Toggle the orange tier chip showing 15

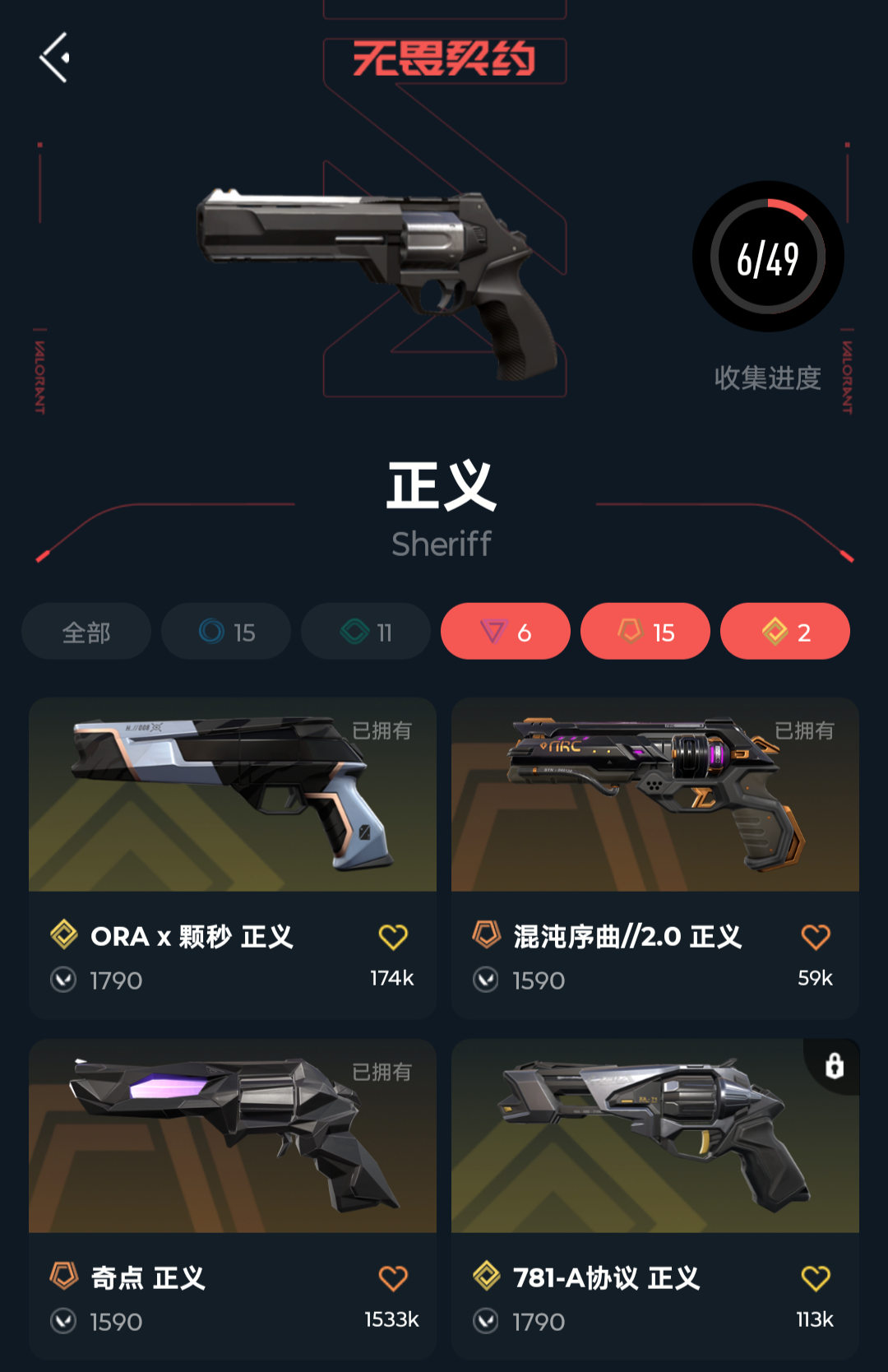[645, 632]
